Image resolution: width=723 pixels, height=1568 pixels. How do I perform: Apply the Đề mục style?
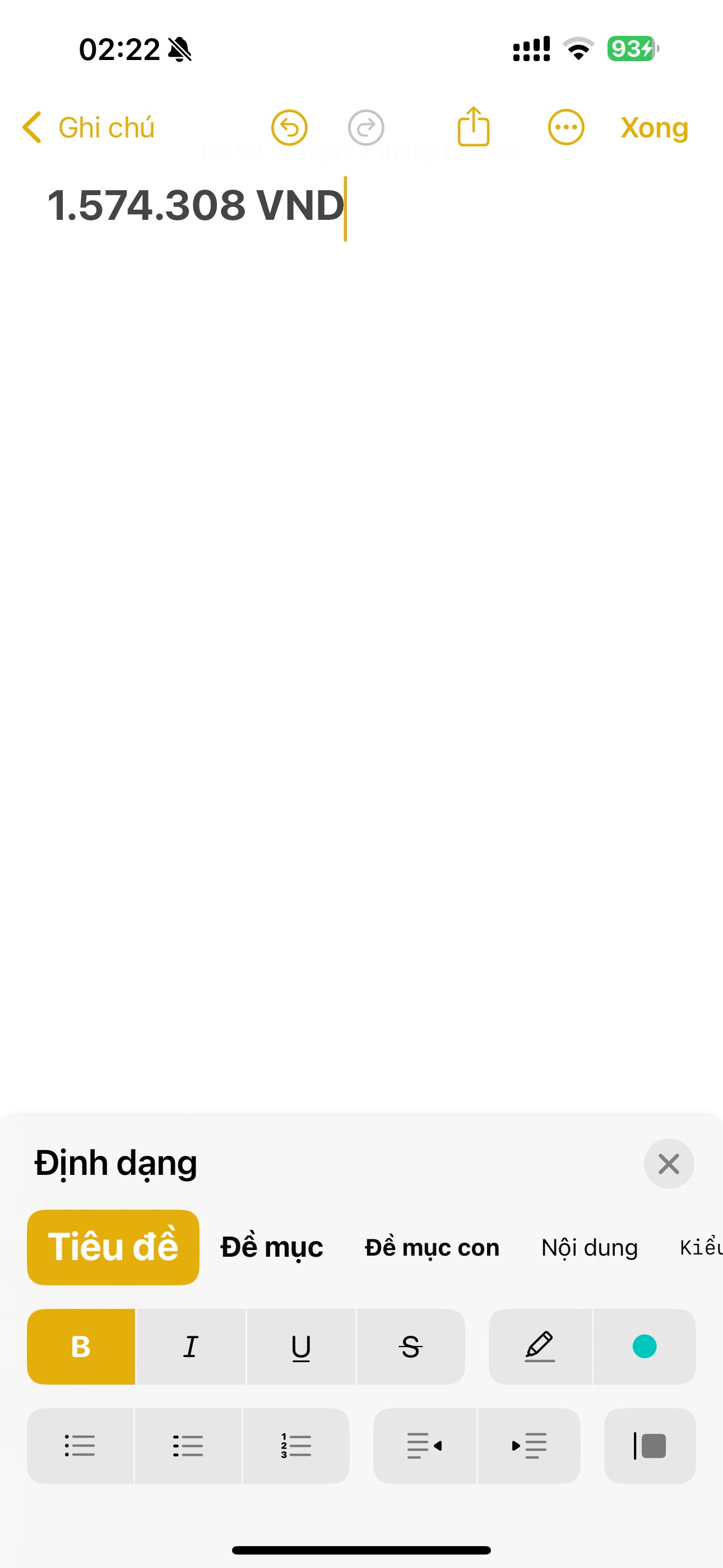coord(271,1247)
